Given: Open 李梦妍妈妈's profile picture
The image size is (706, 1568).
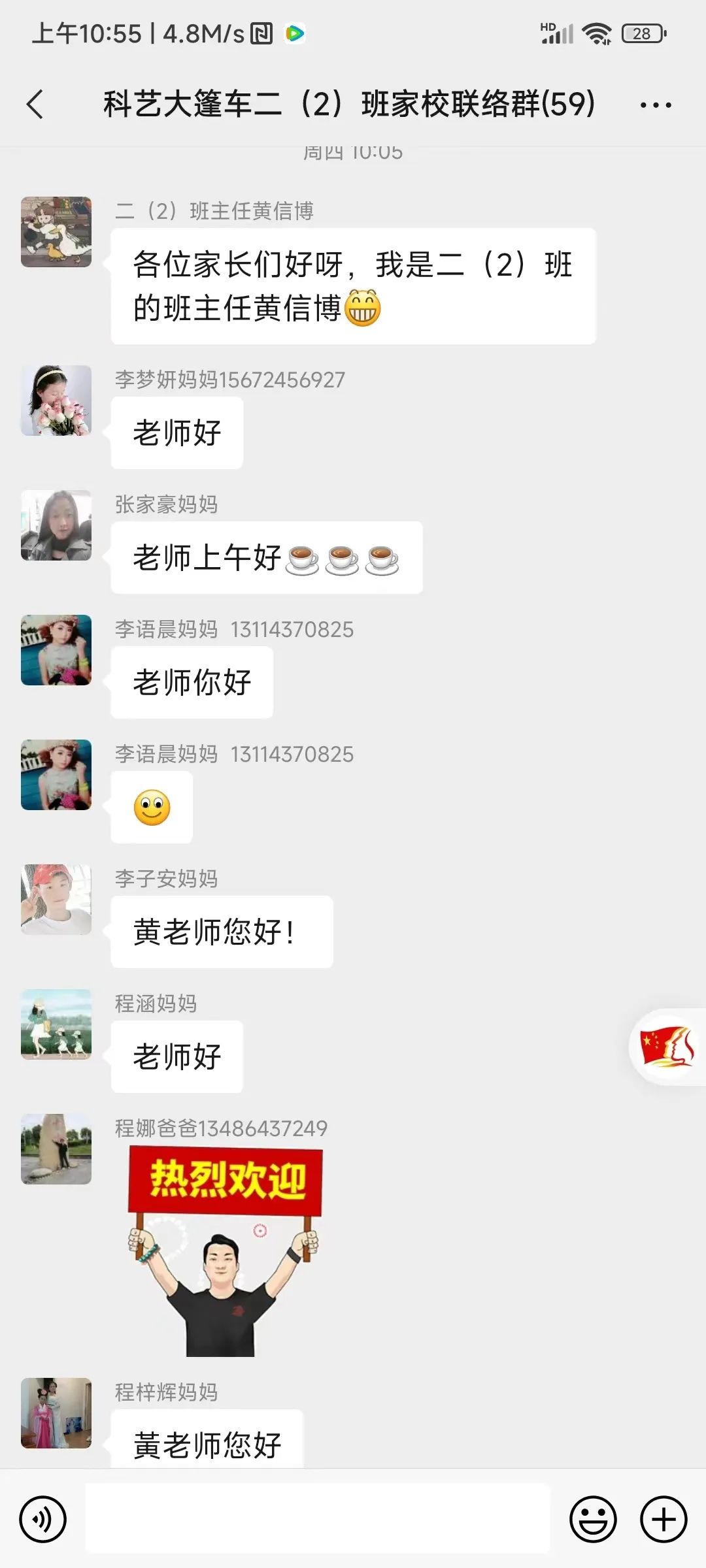Looking at the screenshot, I should (56, 400).
